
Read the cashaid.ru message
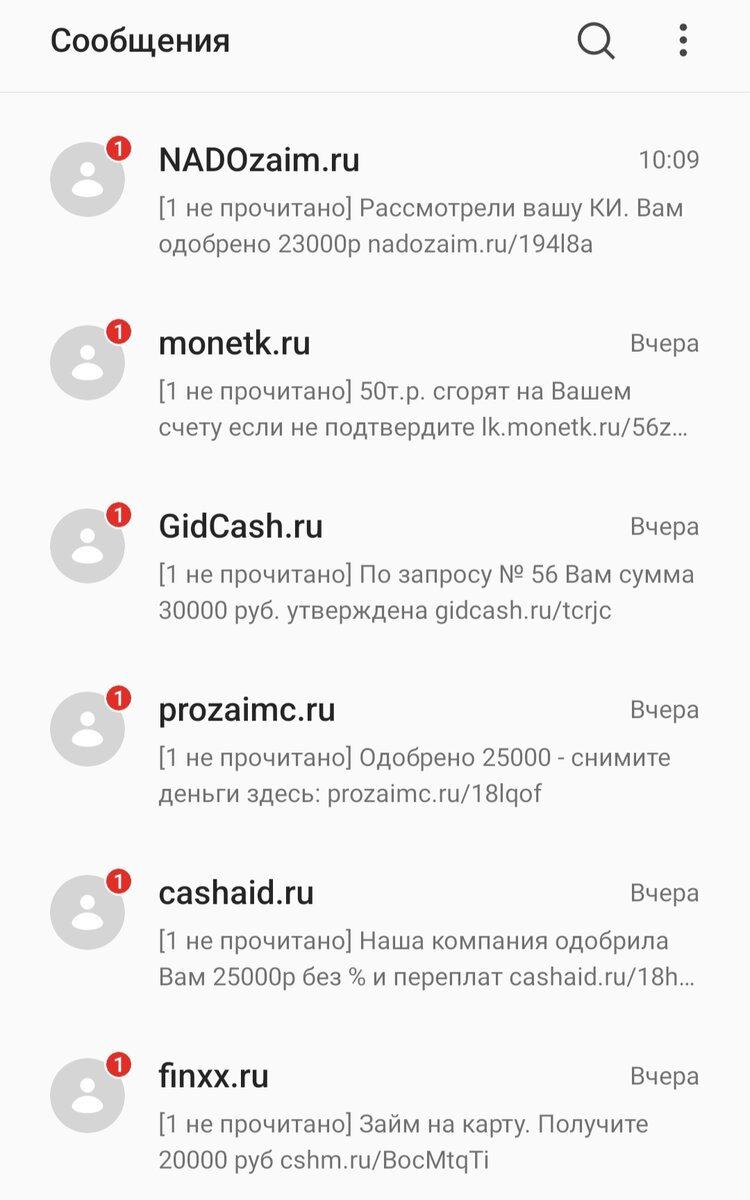(375, 933)
